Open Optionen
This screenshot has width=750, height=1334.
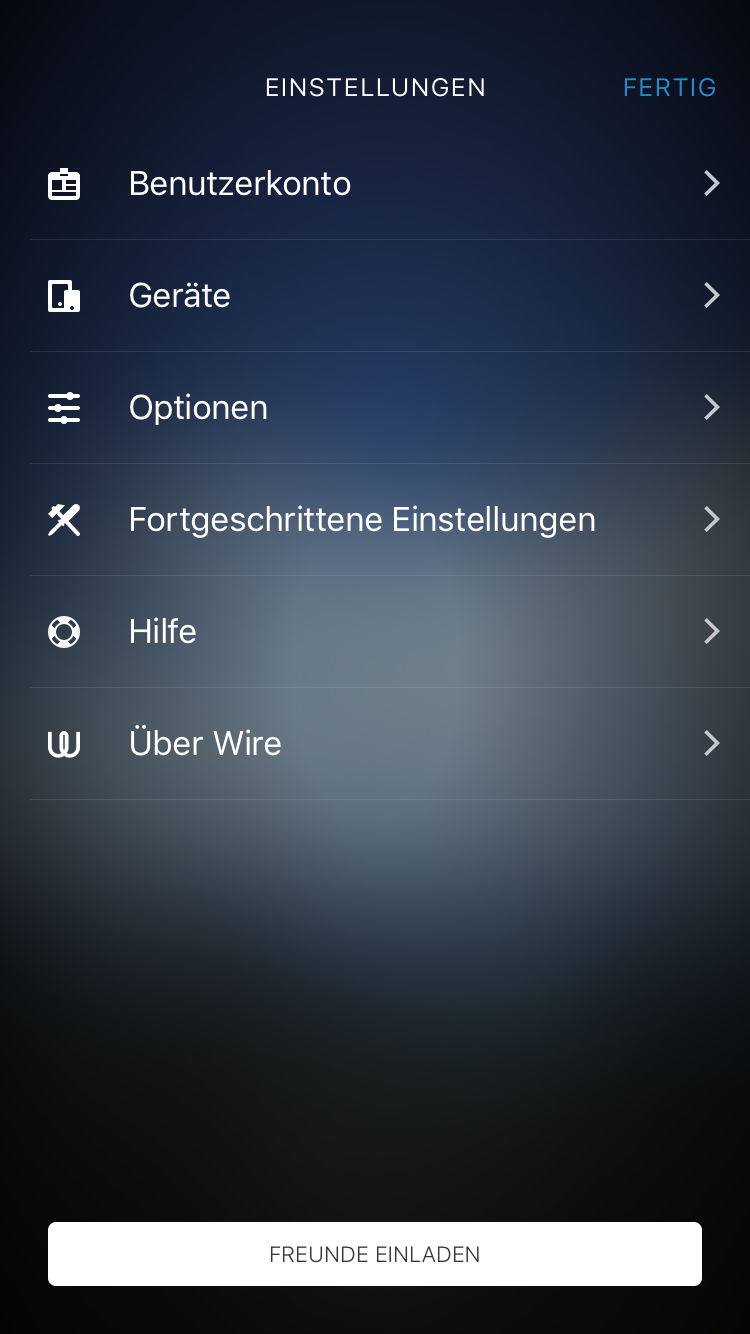[x=198, y=408]
